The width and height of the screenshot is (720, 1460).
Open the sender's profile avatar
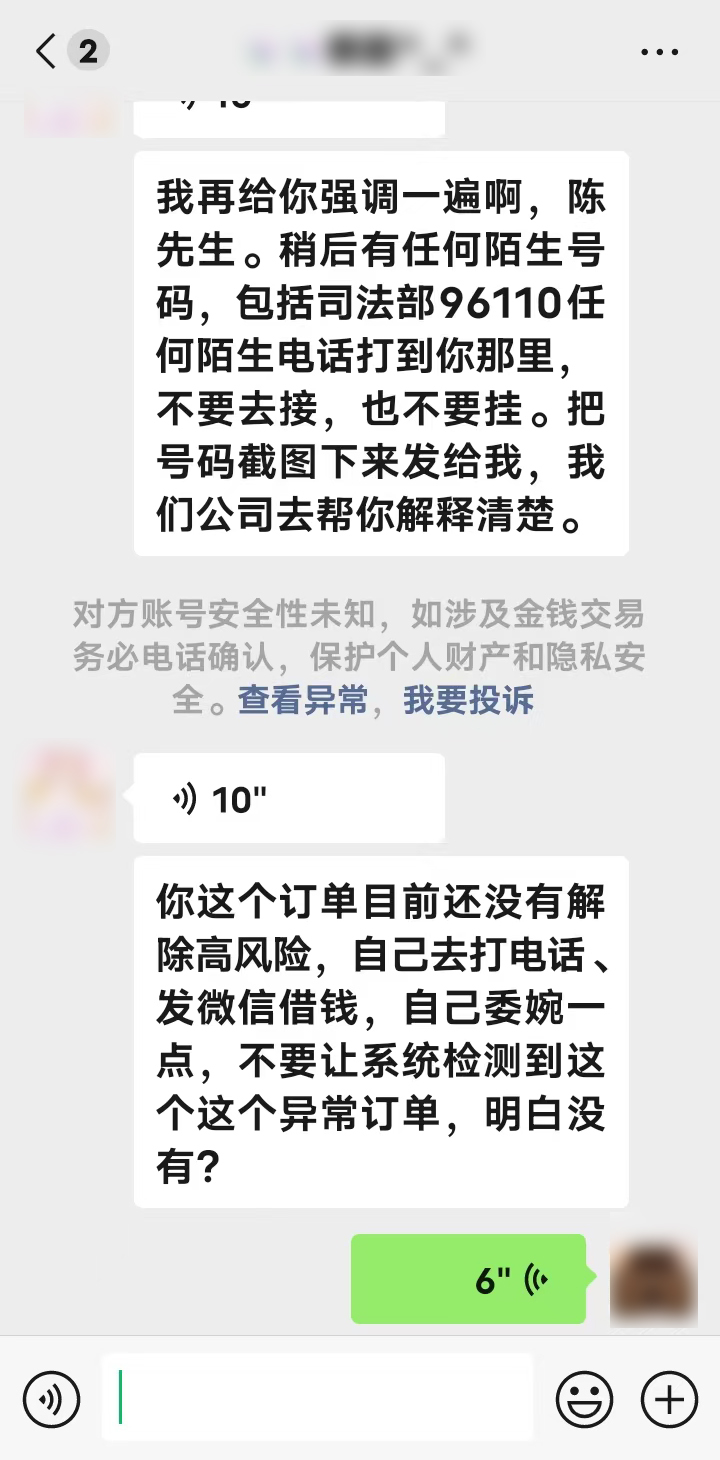click(68, 794)
